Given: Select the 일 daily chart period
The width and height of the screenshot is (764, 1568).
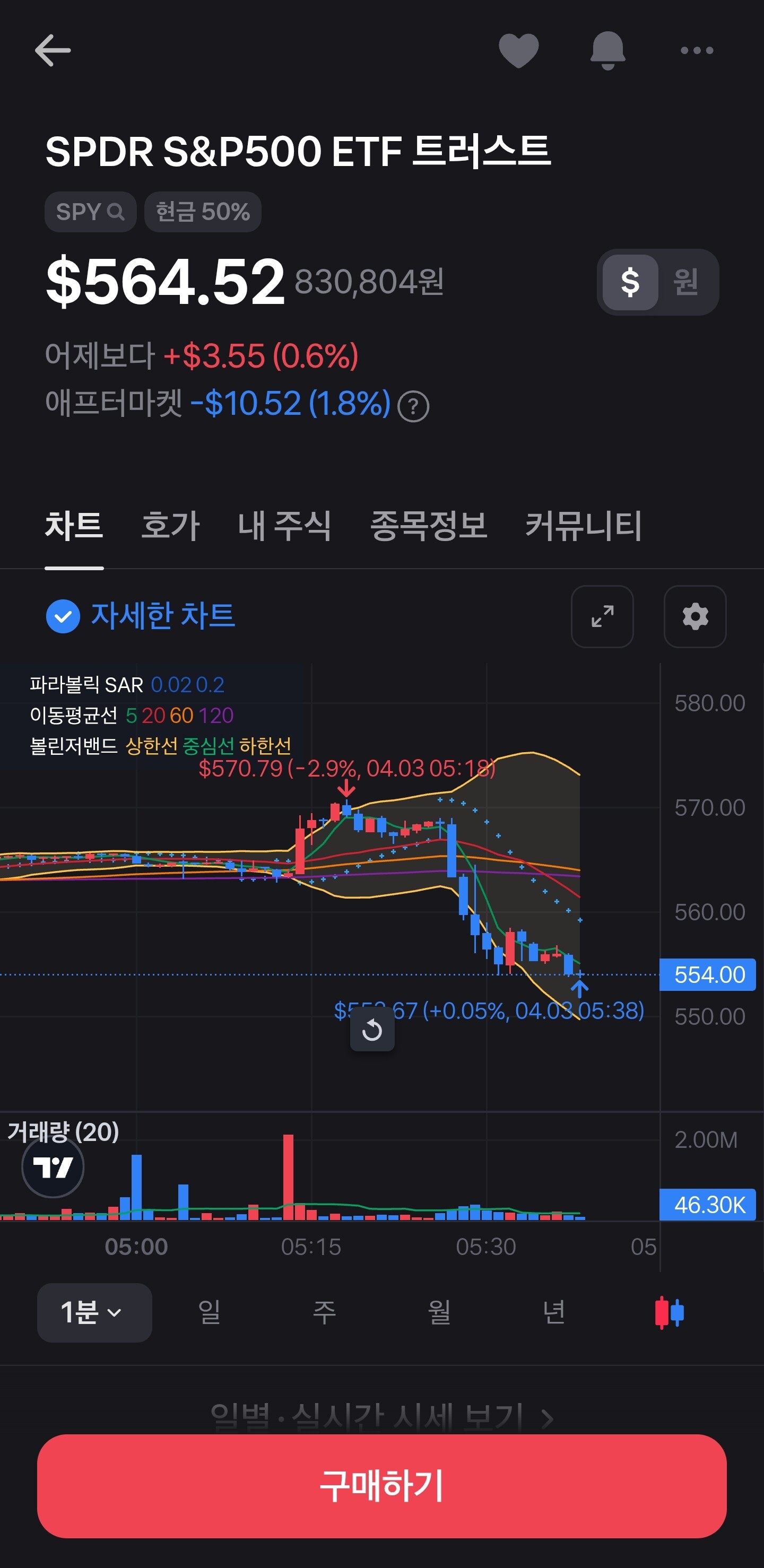Looking at the screenshot, I should click(210, 1312).
